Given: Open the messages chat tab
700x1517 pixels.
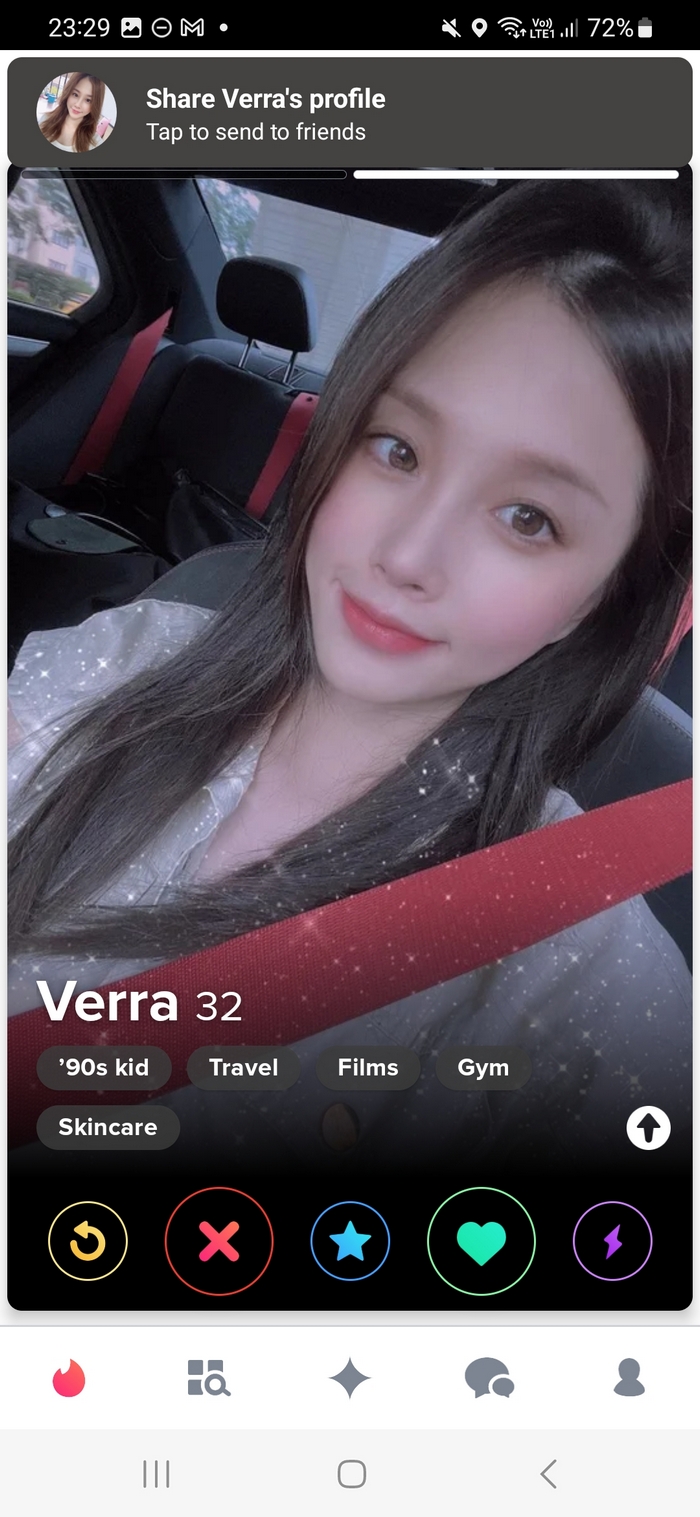Looking at the screenshot, I should (x=489, y=1378).
